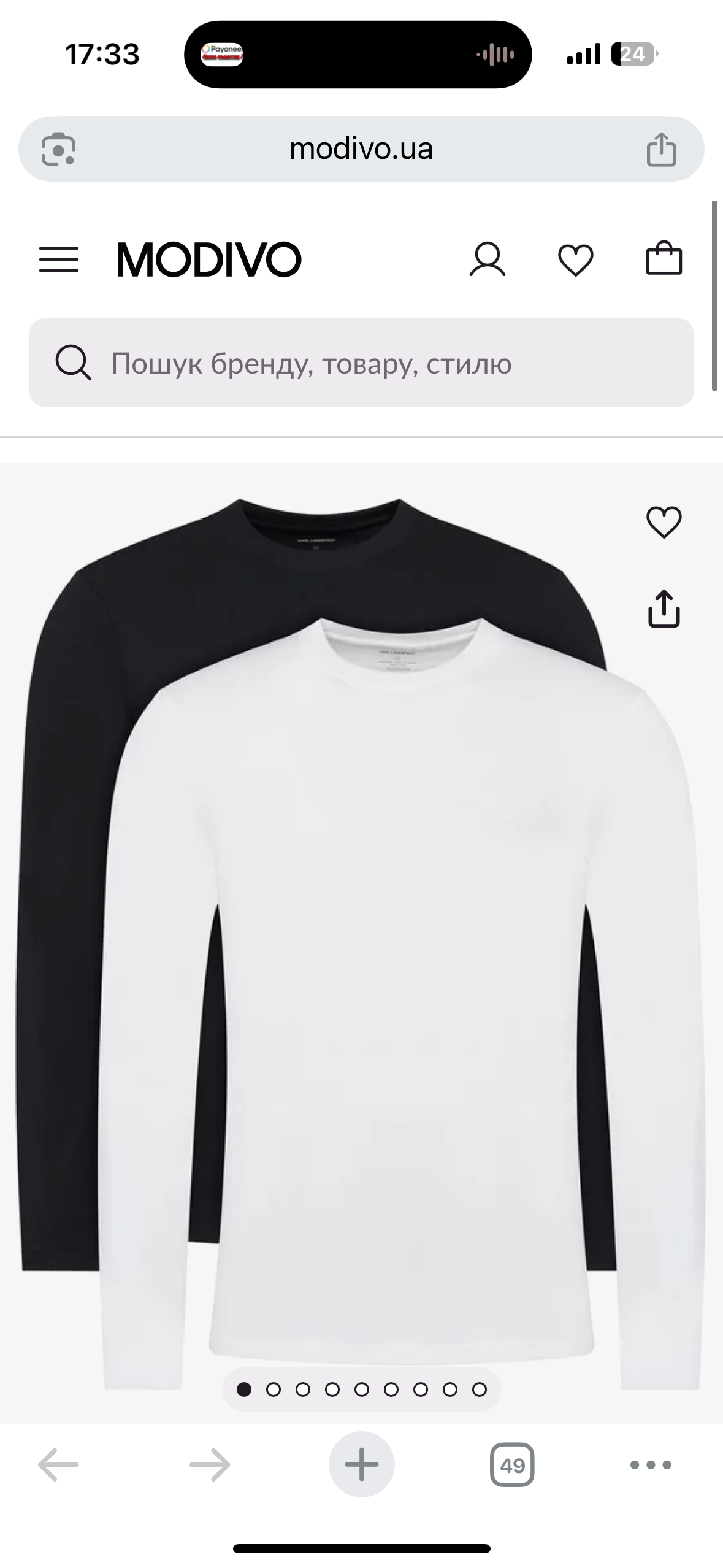Open the user account icon
This screenshot has height=1568, width=723.
[488, 259]
